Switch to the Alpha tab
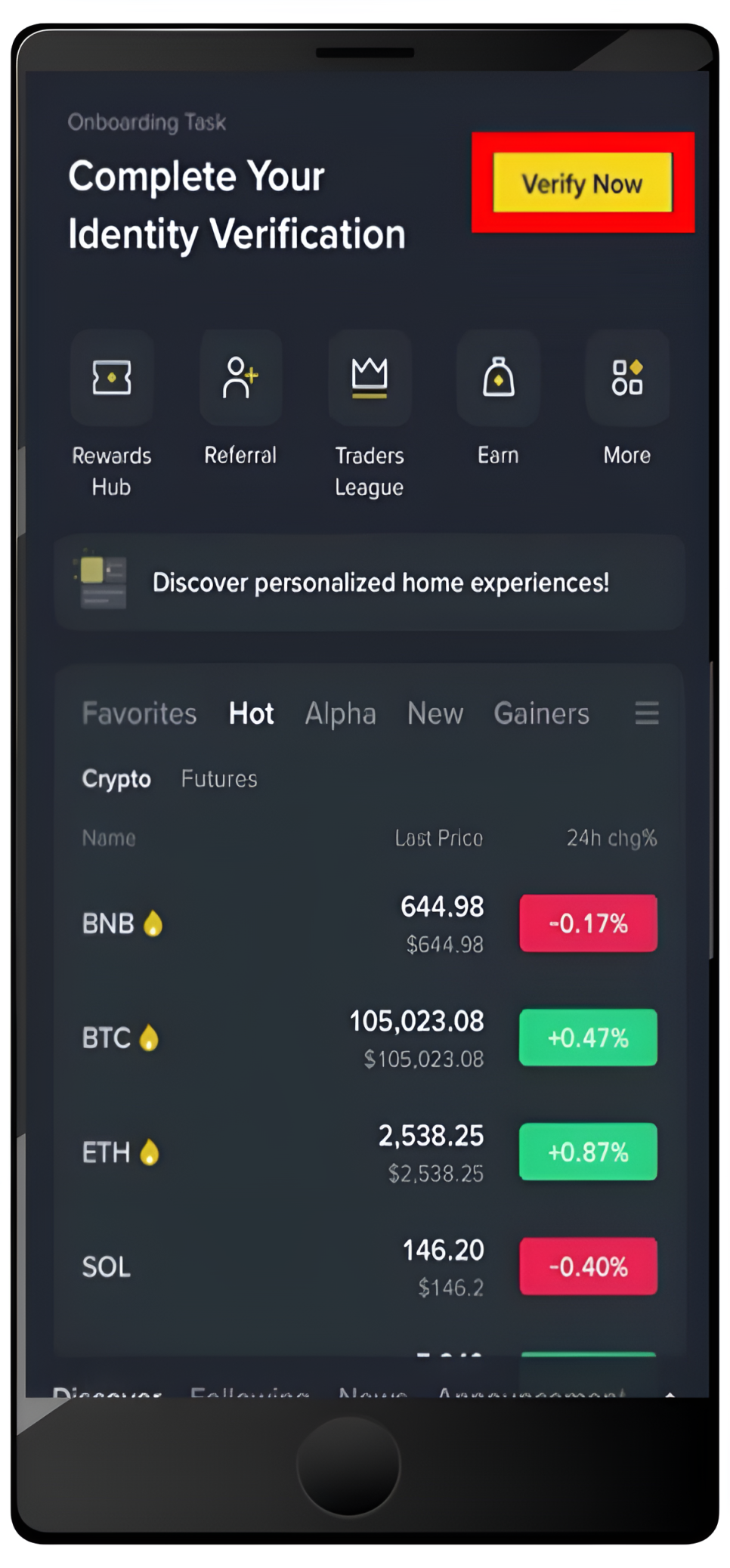This screenshot has height=1568, width=730. point(340,713)
